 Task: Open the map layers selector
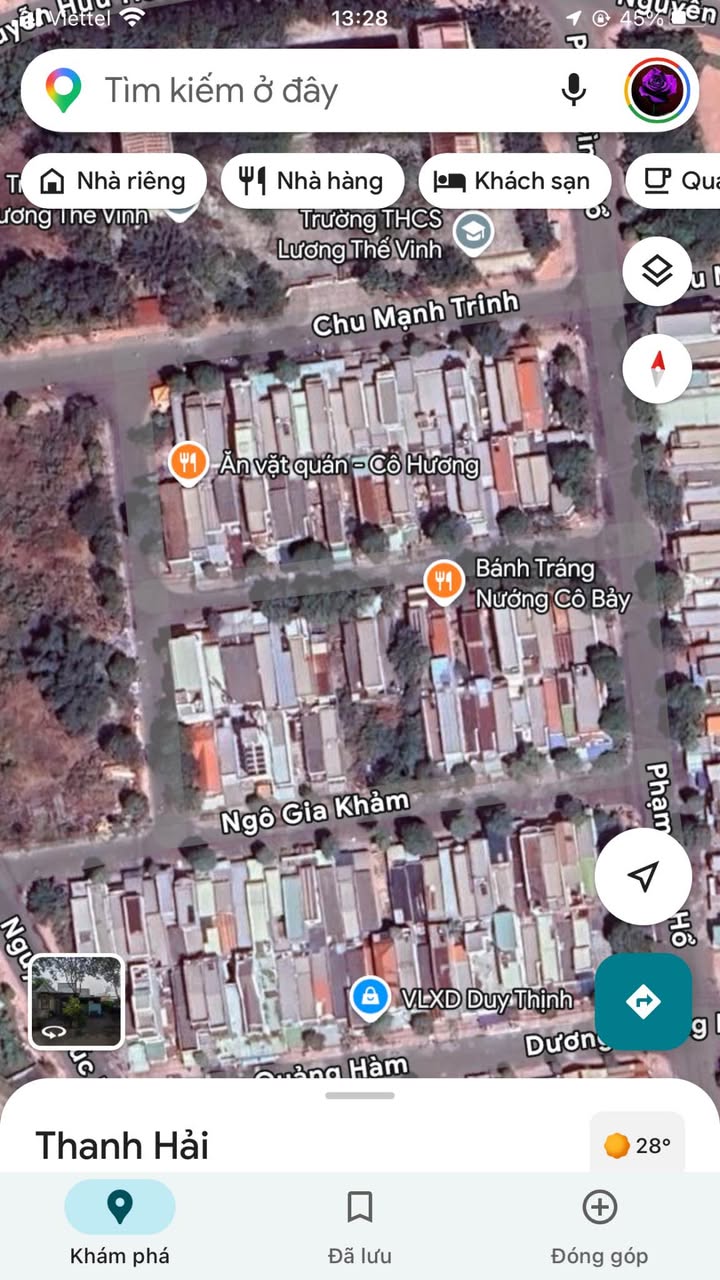657,271
